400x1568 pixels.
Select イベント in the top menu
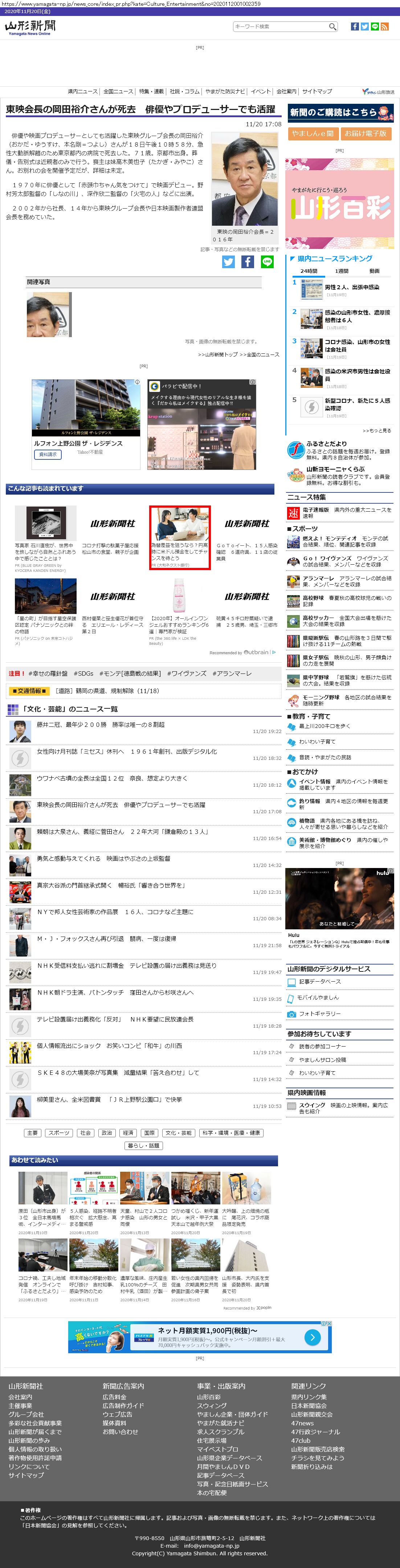[261, 91]
